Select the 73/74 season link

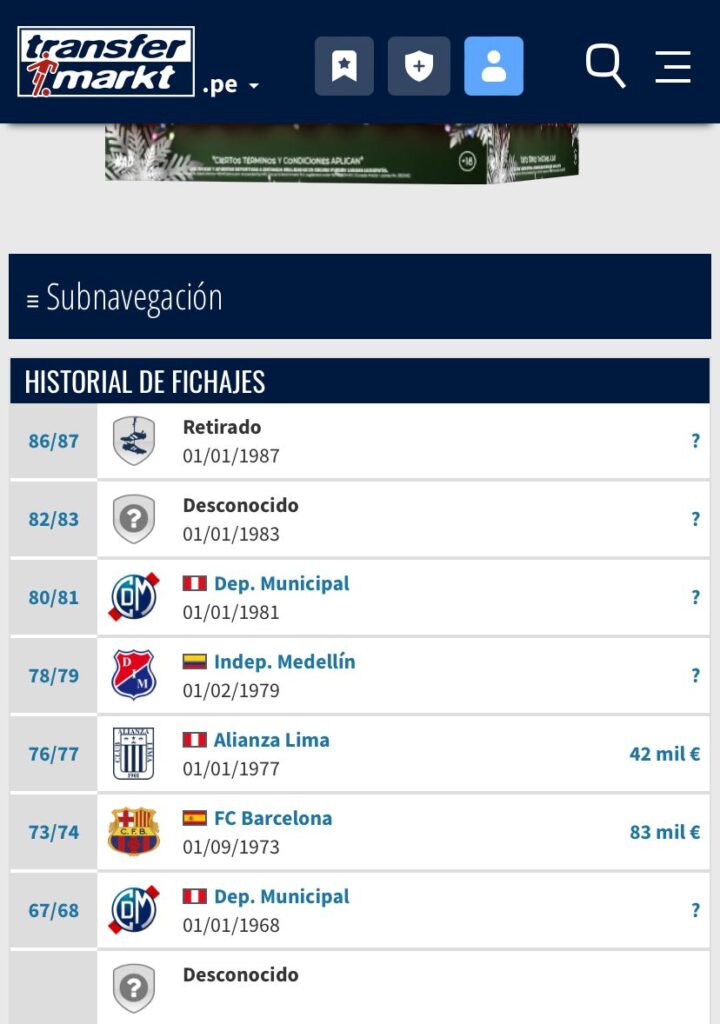(x=53, y=832)
